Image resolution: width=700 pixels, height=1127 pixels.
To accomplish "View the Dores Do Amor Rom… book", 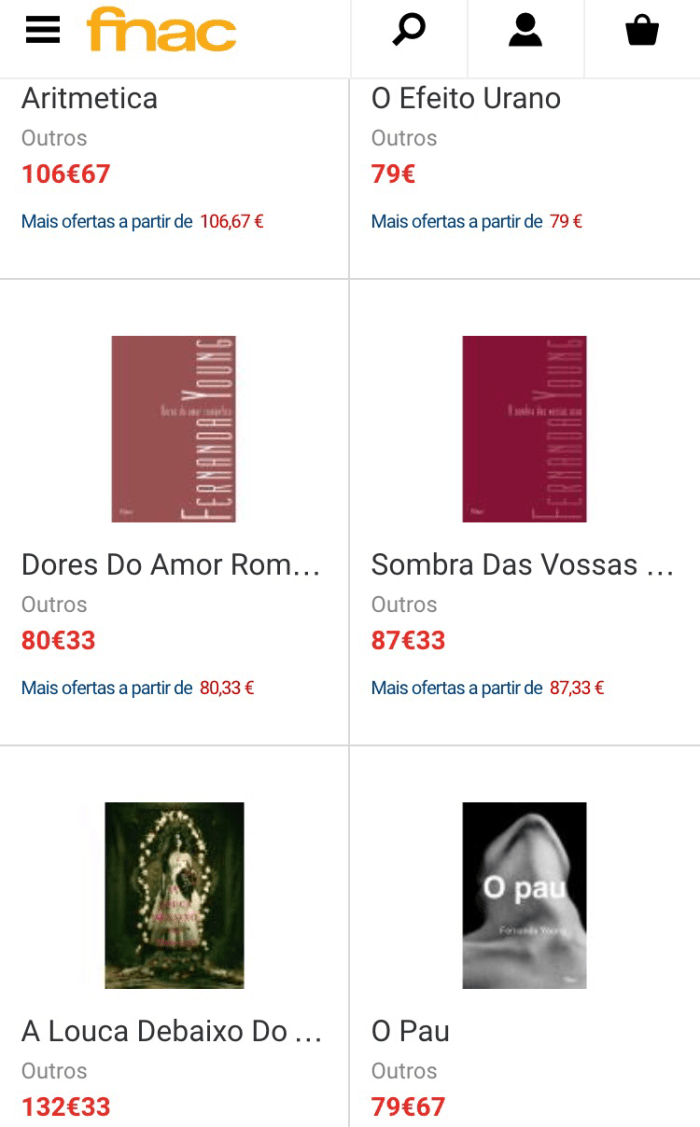I will coord(171,565).
